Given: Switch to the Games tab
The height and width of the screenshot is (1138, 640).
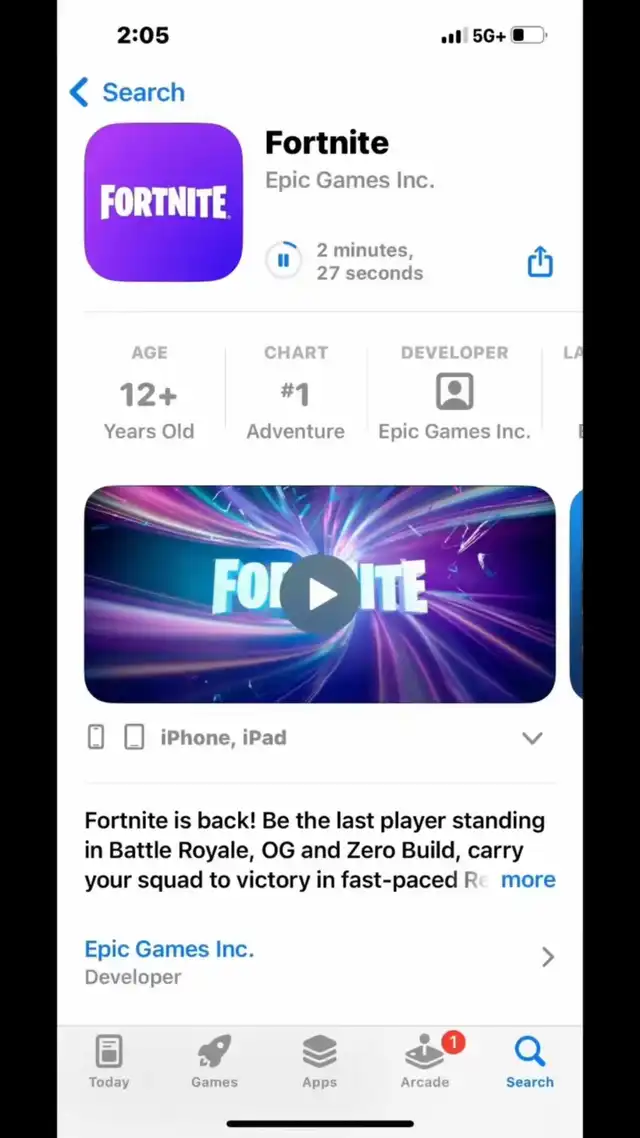Looking at the screenshot, I should click(214, 1063).
